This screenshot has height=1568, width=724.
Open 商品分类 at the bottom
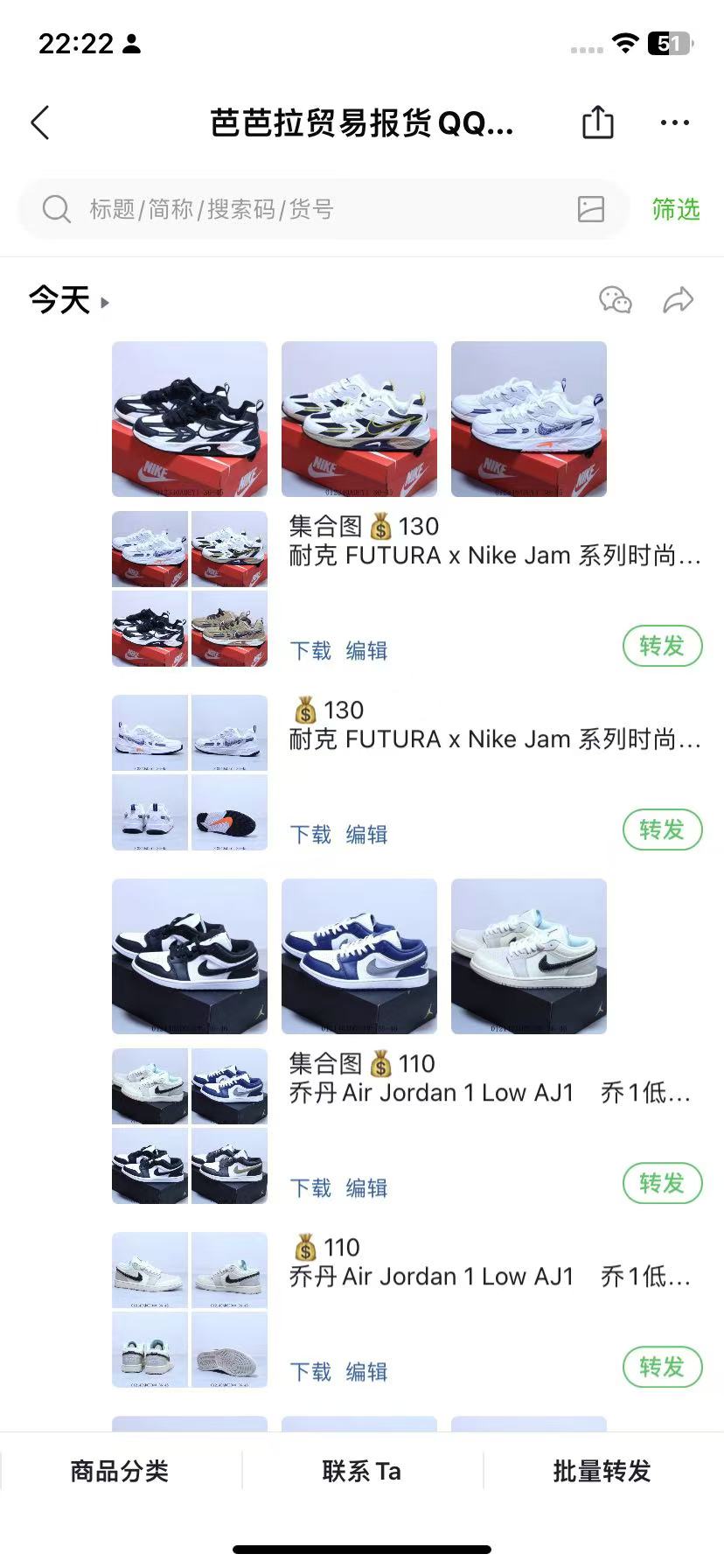click(120, 1471)
